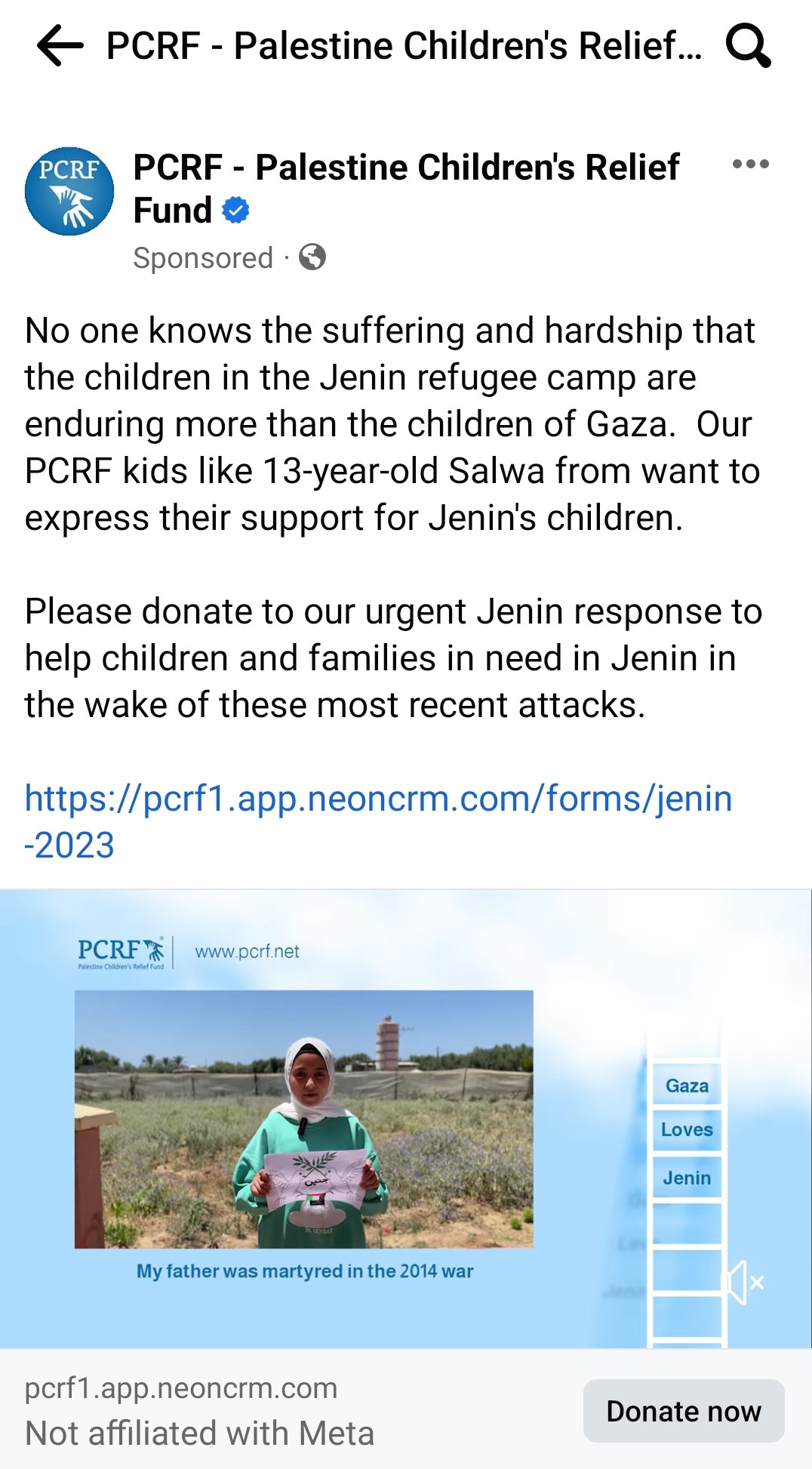812x1469 pixels.
Task: Unmute the video sound
Action: click(745, 1282)
